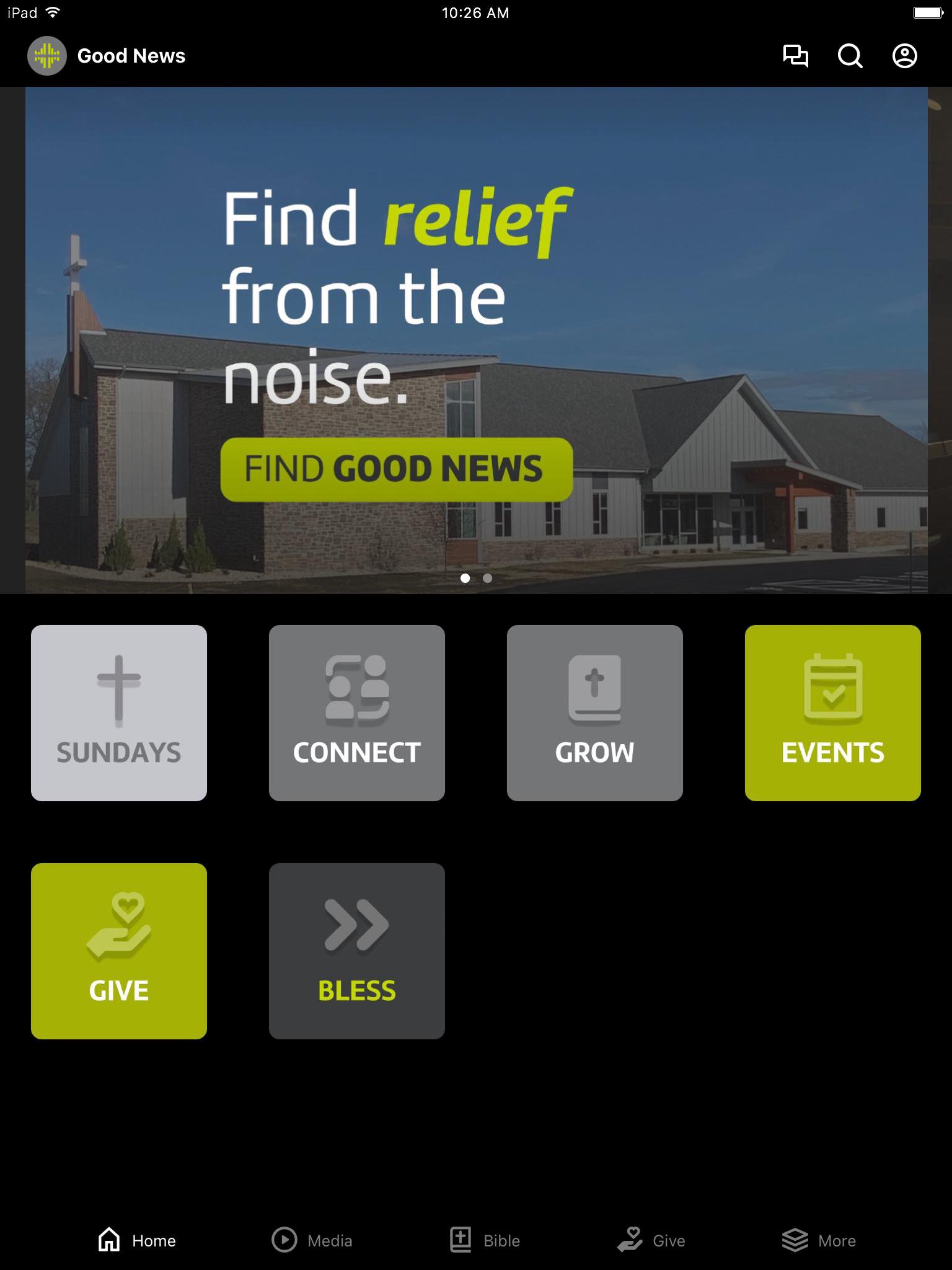This screenshot has width=952, height=1270.
Task: Jump to the second banner slide dot
Action: (488, 578)
